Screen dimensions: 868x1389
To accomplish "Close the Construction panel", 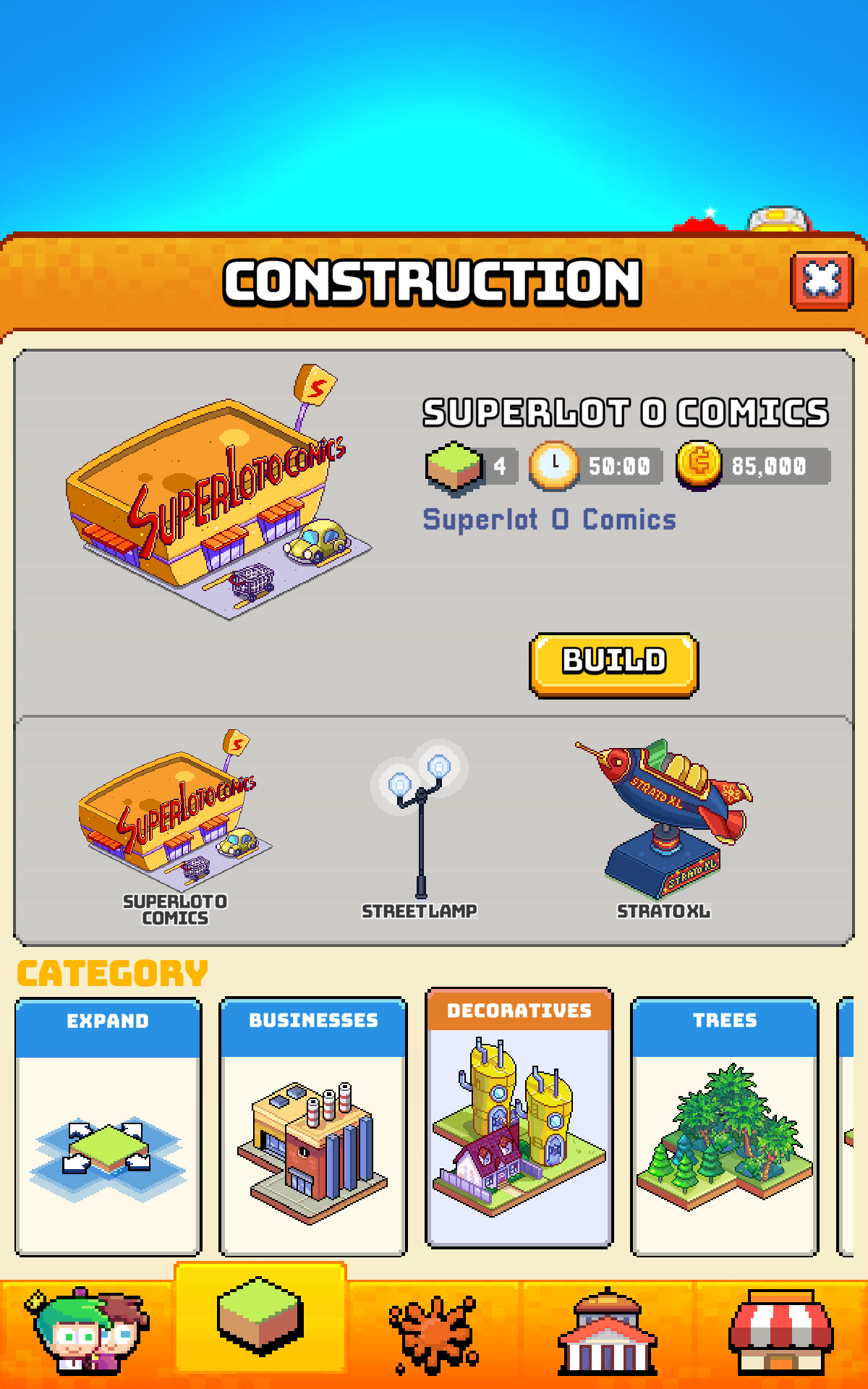I will tap(822, 281).
